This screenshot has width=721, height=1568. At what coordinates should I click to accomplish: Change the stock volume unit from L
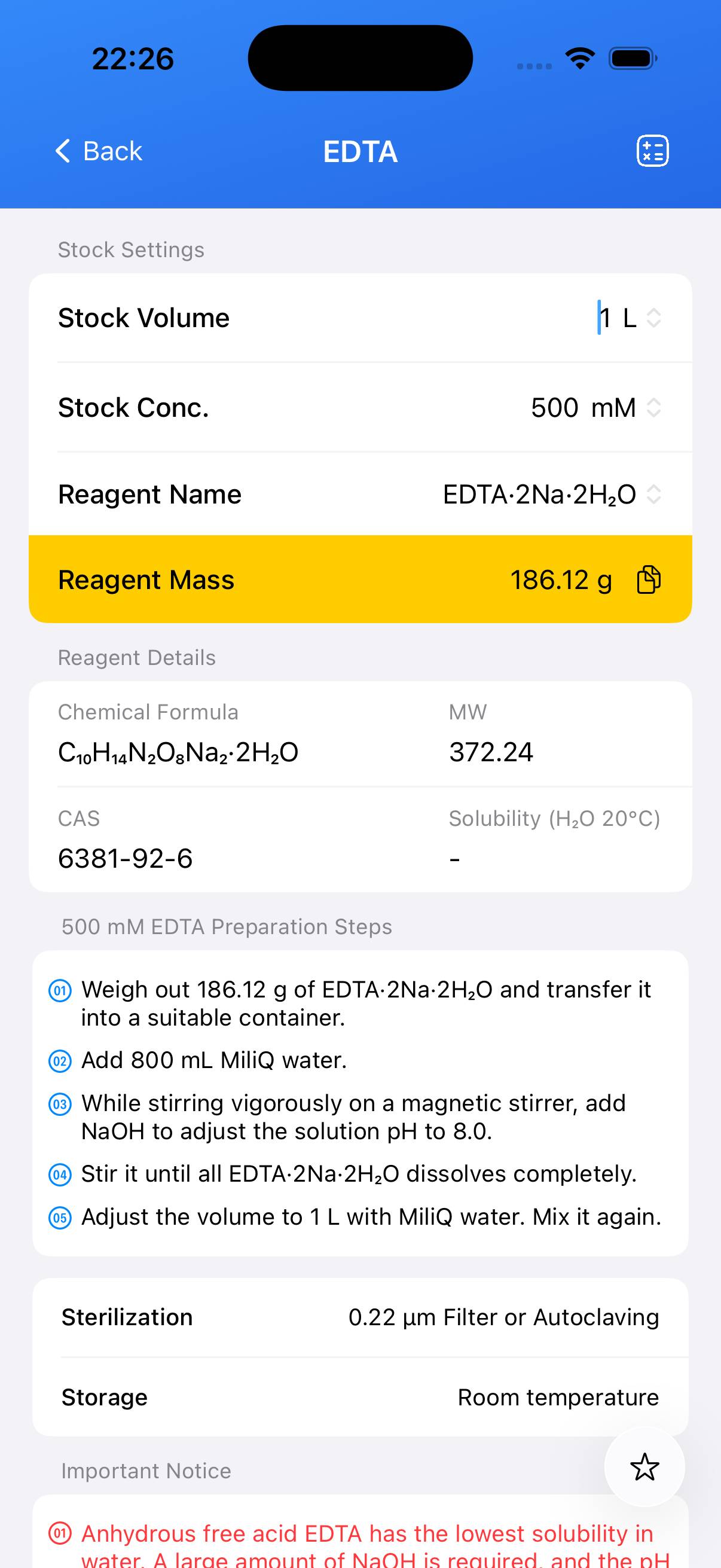641,318
